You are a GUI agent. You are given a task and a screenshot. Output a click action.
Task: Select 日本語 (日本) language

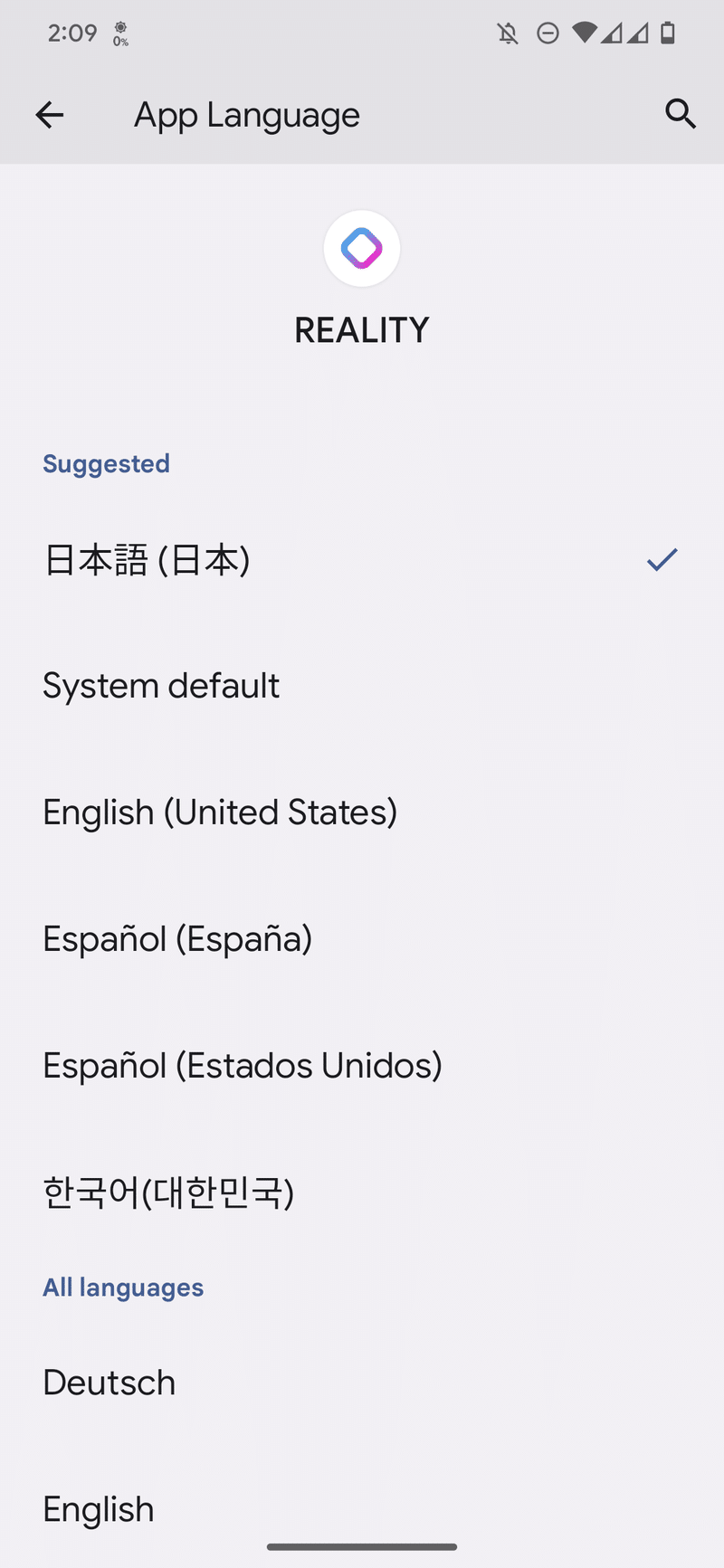362,560
